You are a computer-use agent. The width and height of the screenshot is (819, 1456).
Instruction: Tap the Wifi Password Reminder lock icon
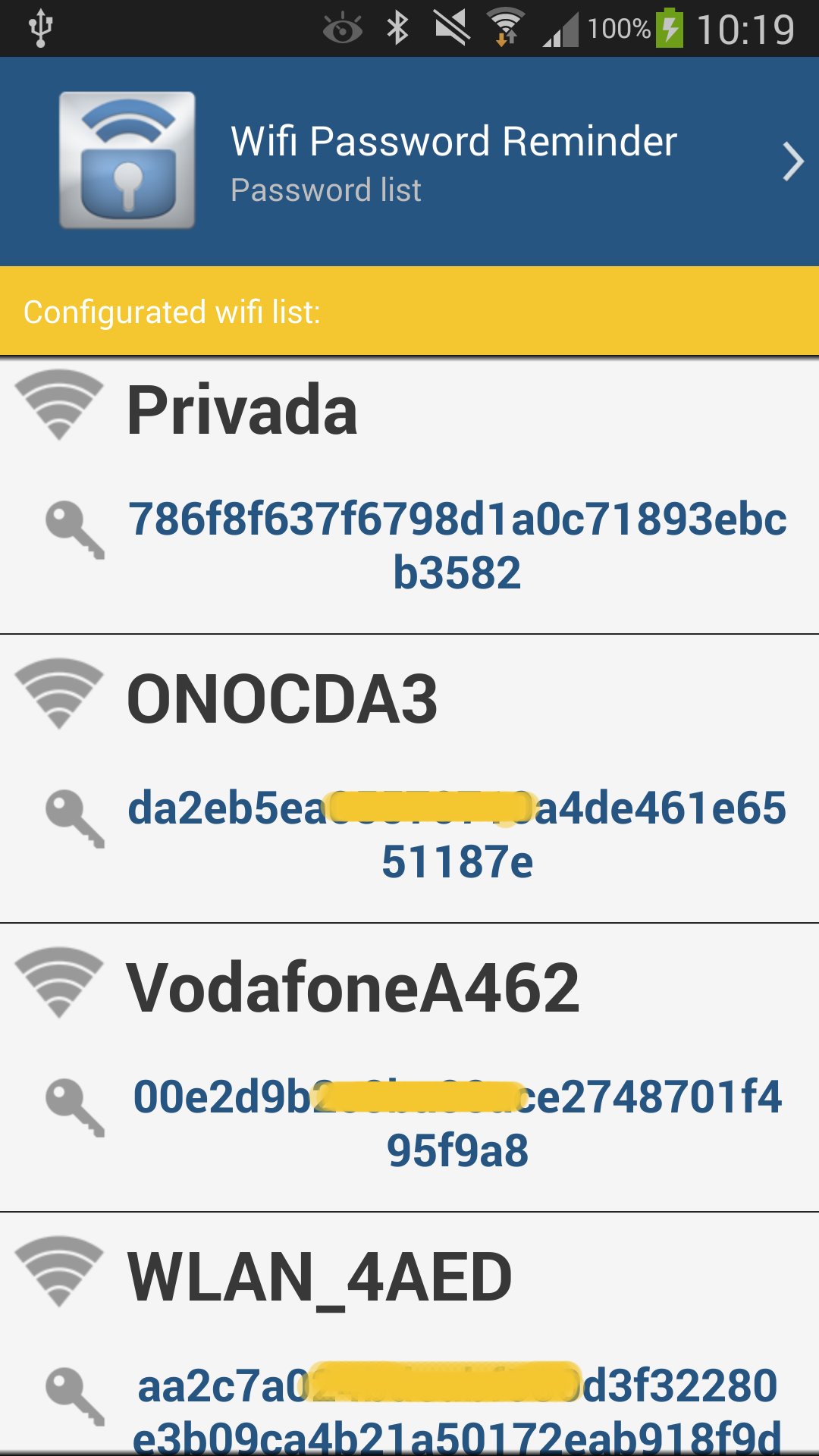[x=127, y=160]
